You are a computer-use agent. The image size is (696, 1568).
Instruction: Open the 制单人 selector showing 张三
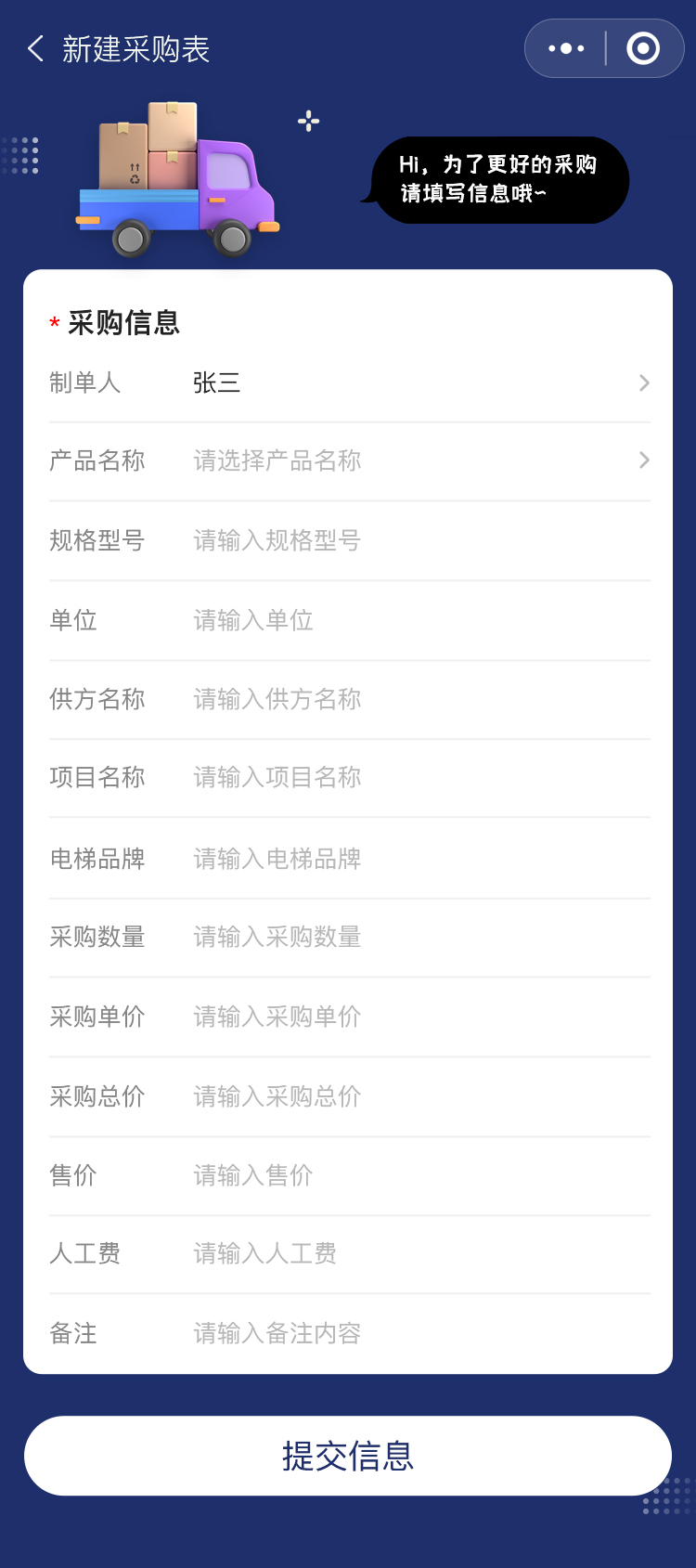tap(418, 383)
